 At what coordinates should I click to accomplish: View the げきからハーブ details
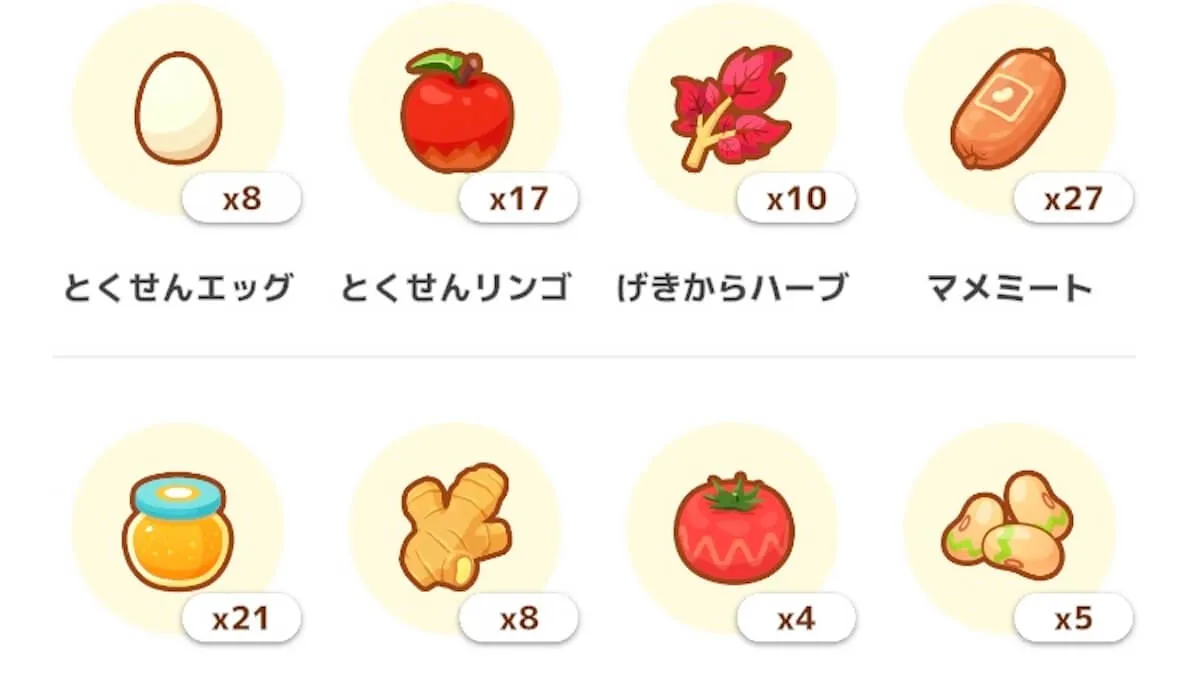(732, 109)
